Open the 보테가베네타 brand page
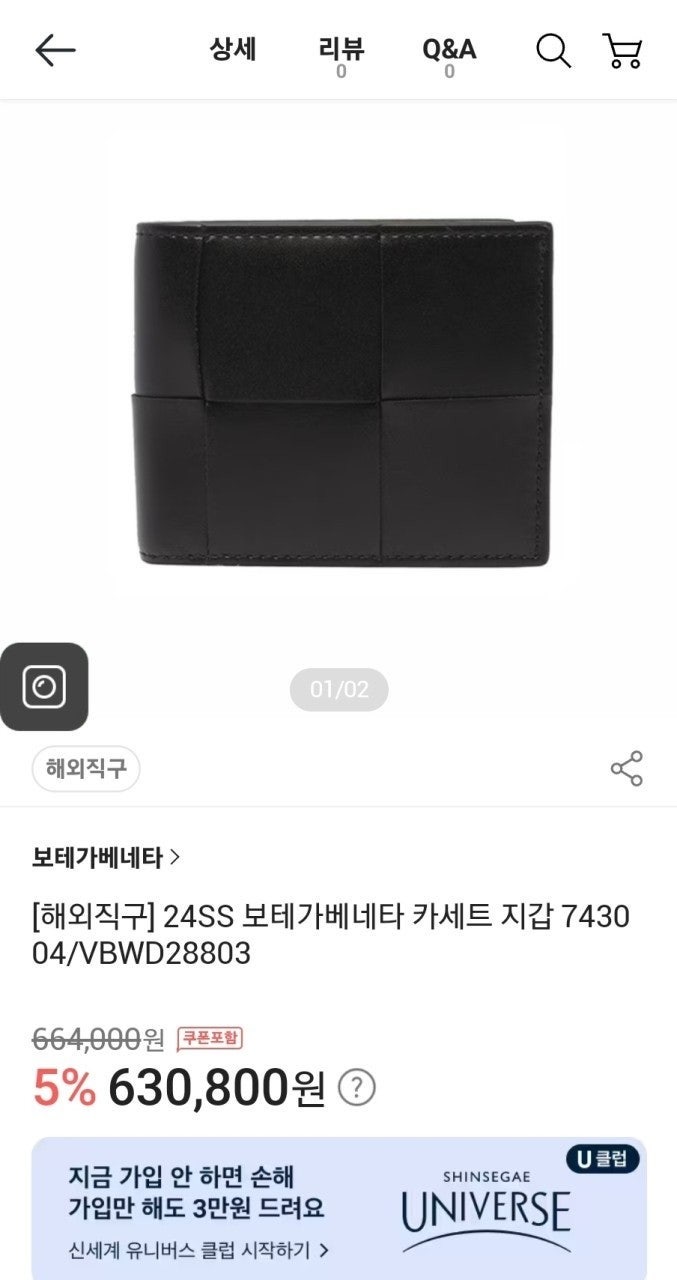The width and height of the screenshot is (677, 1280). point(105,857)
